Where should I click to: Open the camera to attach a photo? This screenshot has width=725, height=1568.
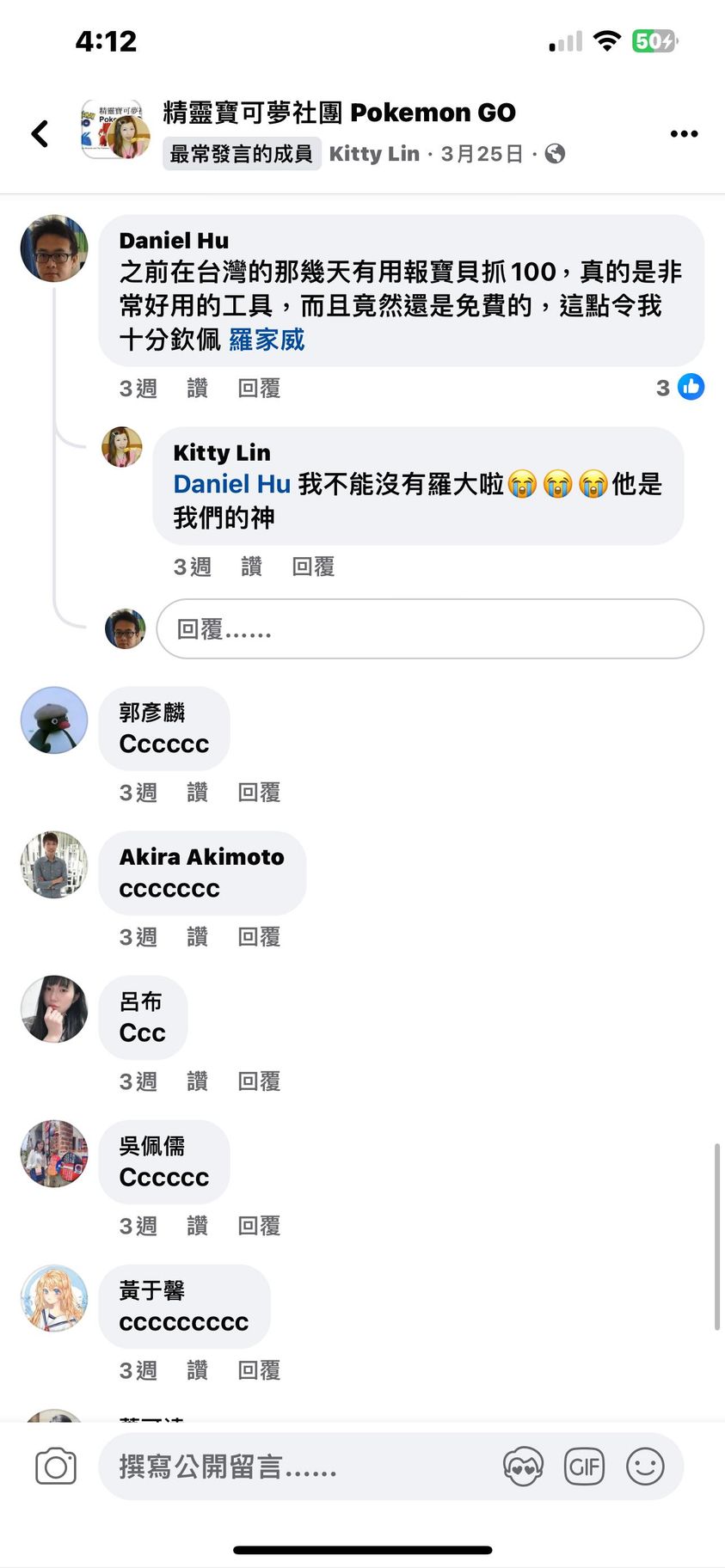[x=56, y=1467]
